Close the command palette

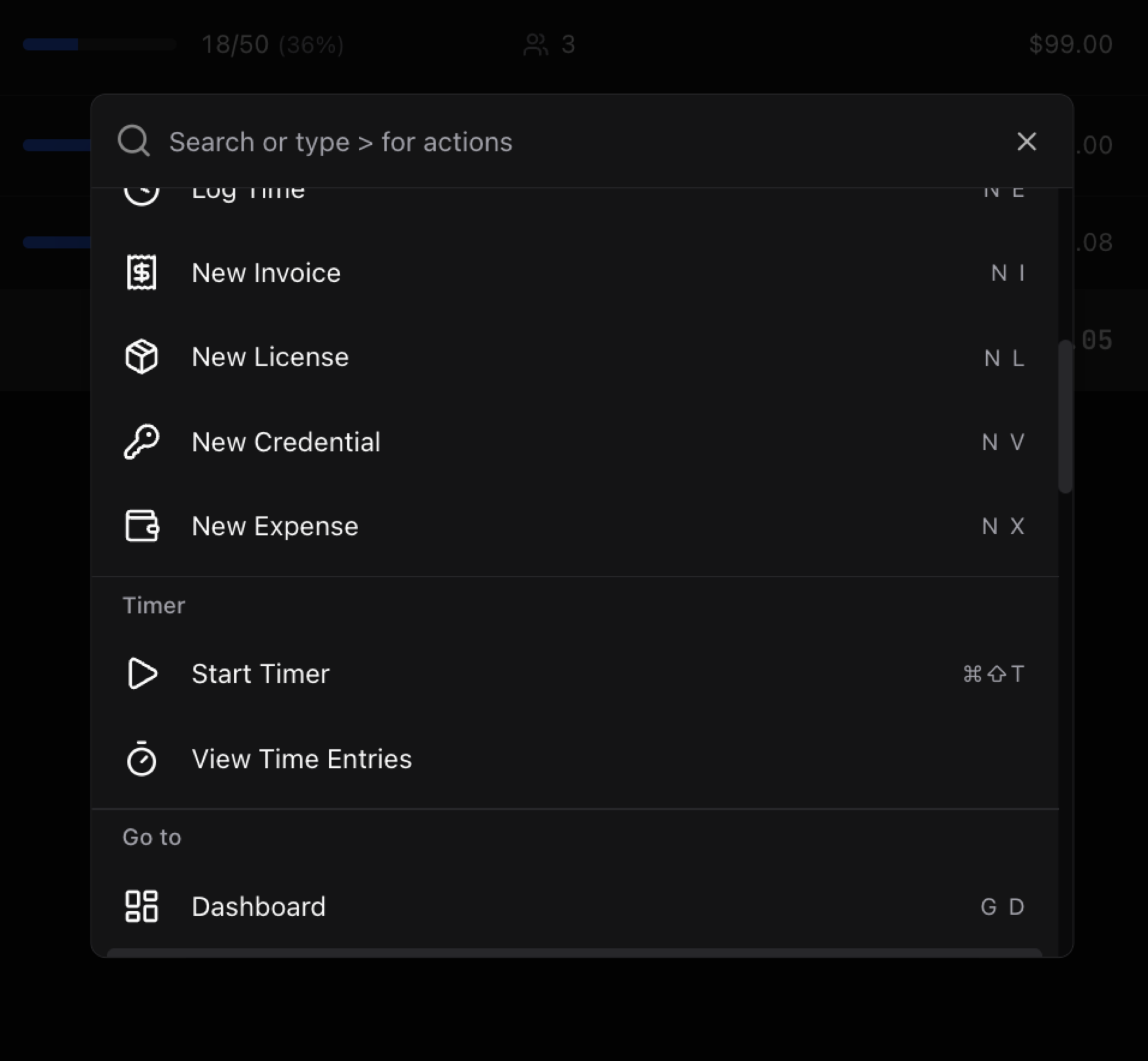coord(1026,141)
